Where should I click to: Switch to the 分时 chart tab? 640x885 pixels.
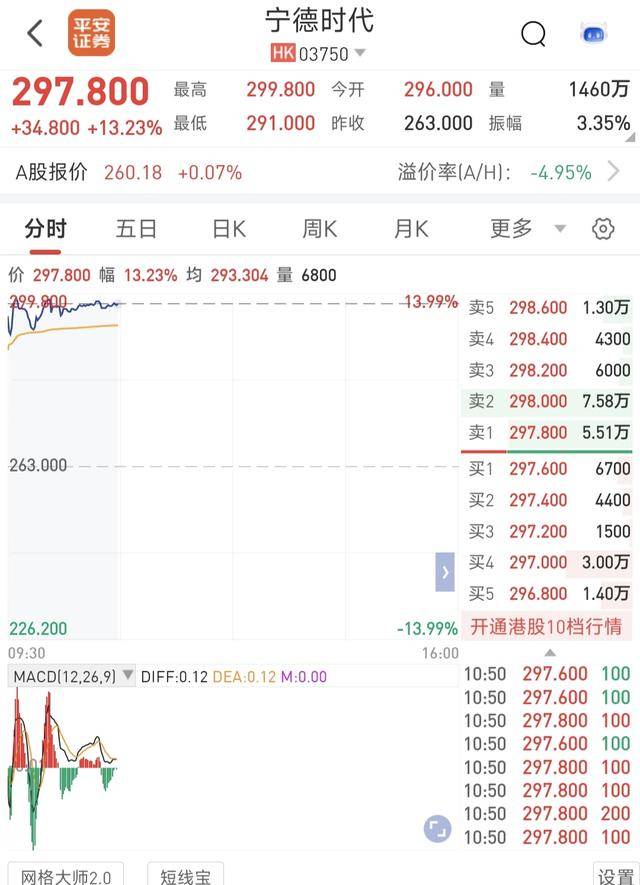[45, 229]
